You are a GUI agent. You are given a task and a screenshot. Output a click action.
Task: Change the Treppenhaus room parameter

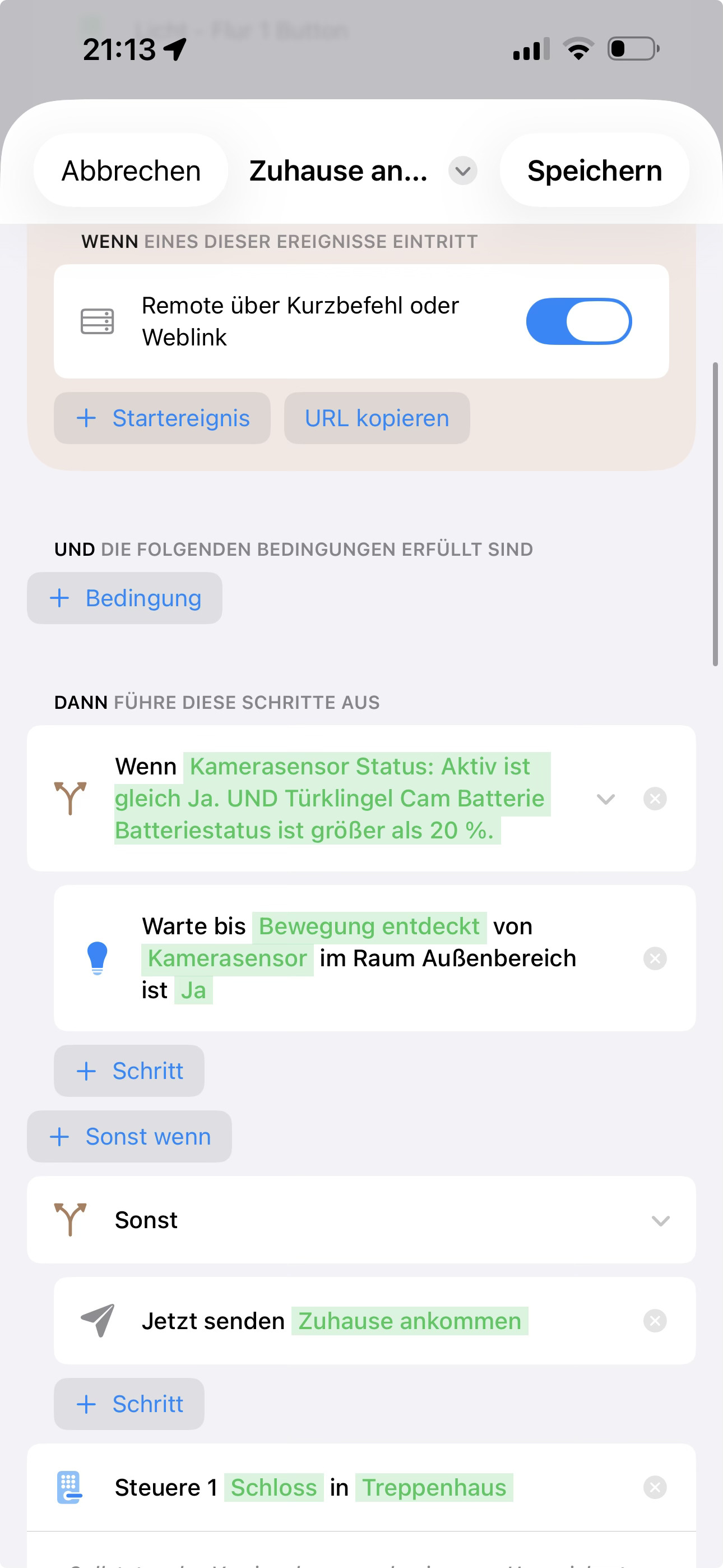[434, 1488]
